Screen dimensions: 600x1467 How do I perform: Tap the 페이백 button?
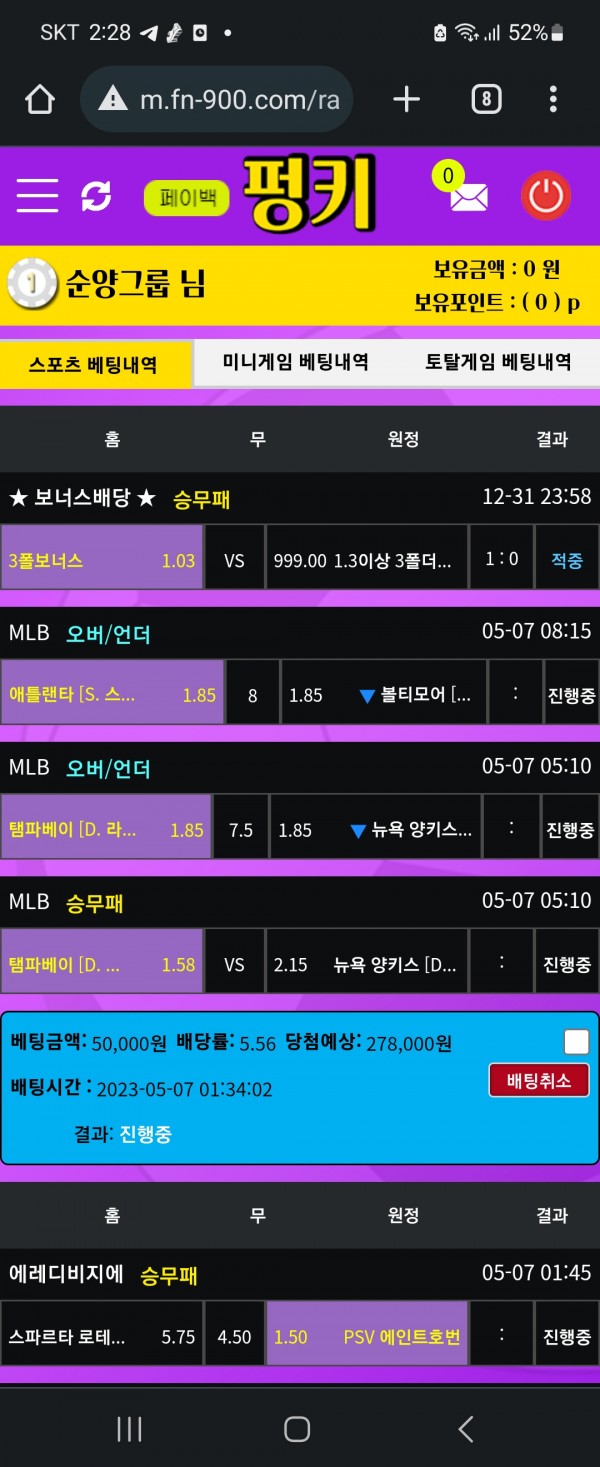(187, 197)
